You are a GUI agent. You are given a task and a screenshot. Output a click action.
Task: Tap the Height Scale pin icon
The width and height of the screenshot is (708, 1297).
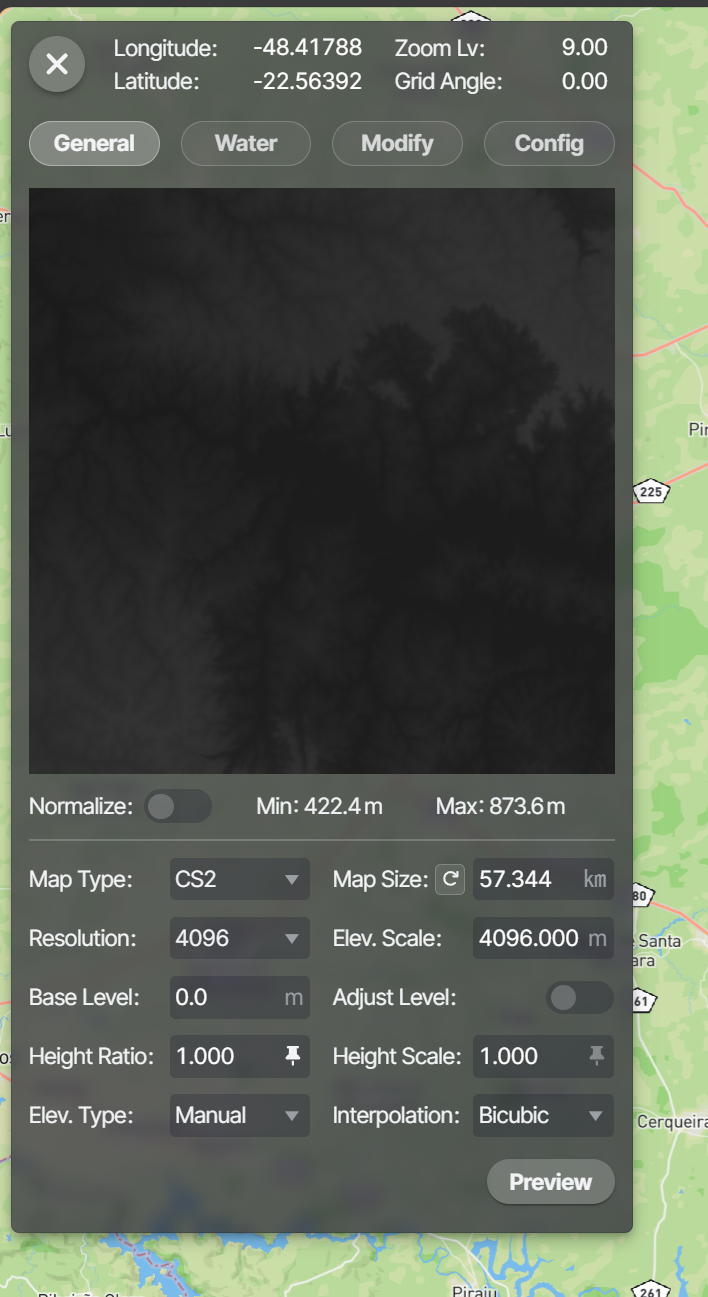[x=596, y=1056]
